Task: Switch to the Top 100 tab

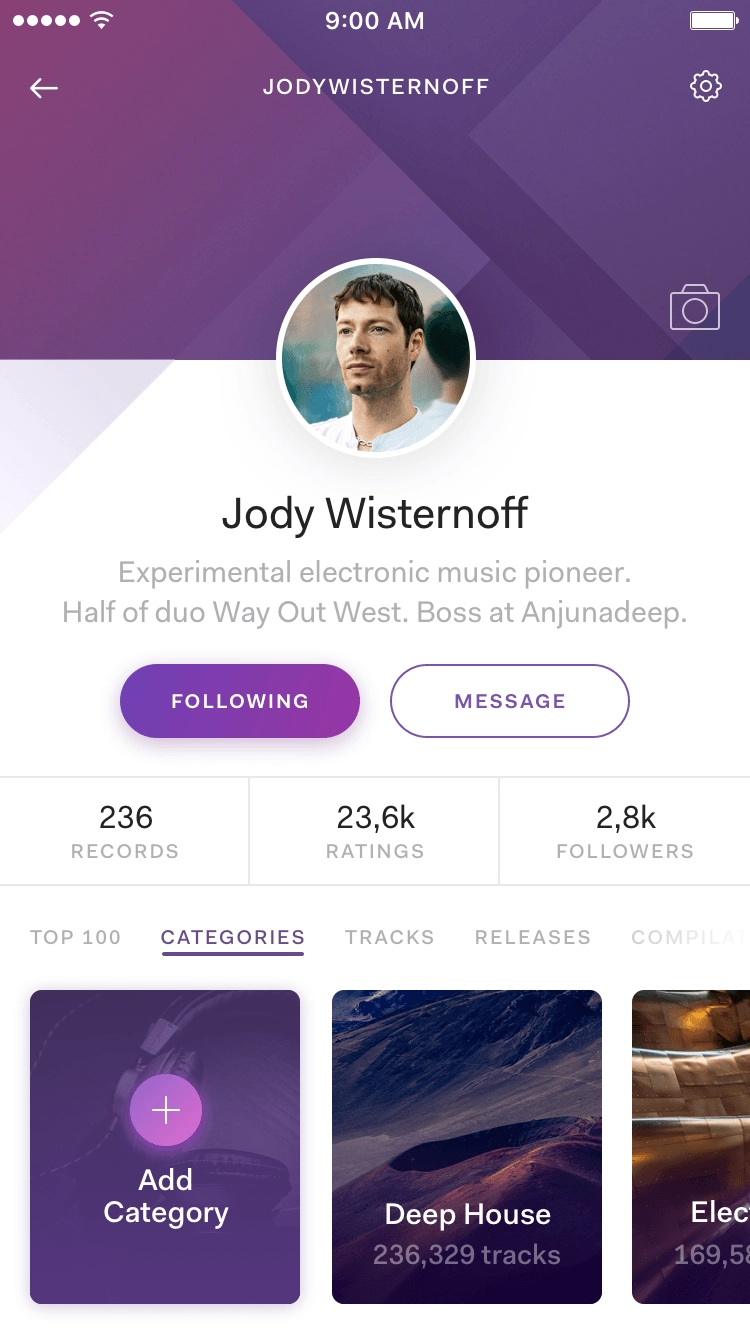Action: pyautogui.click(x=75, y=937)
